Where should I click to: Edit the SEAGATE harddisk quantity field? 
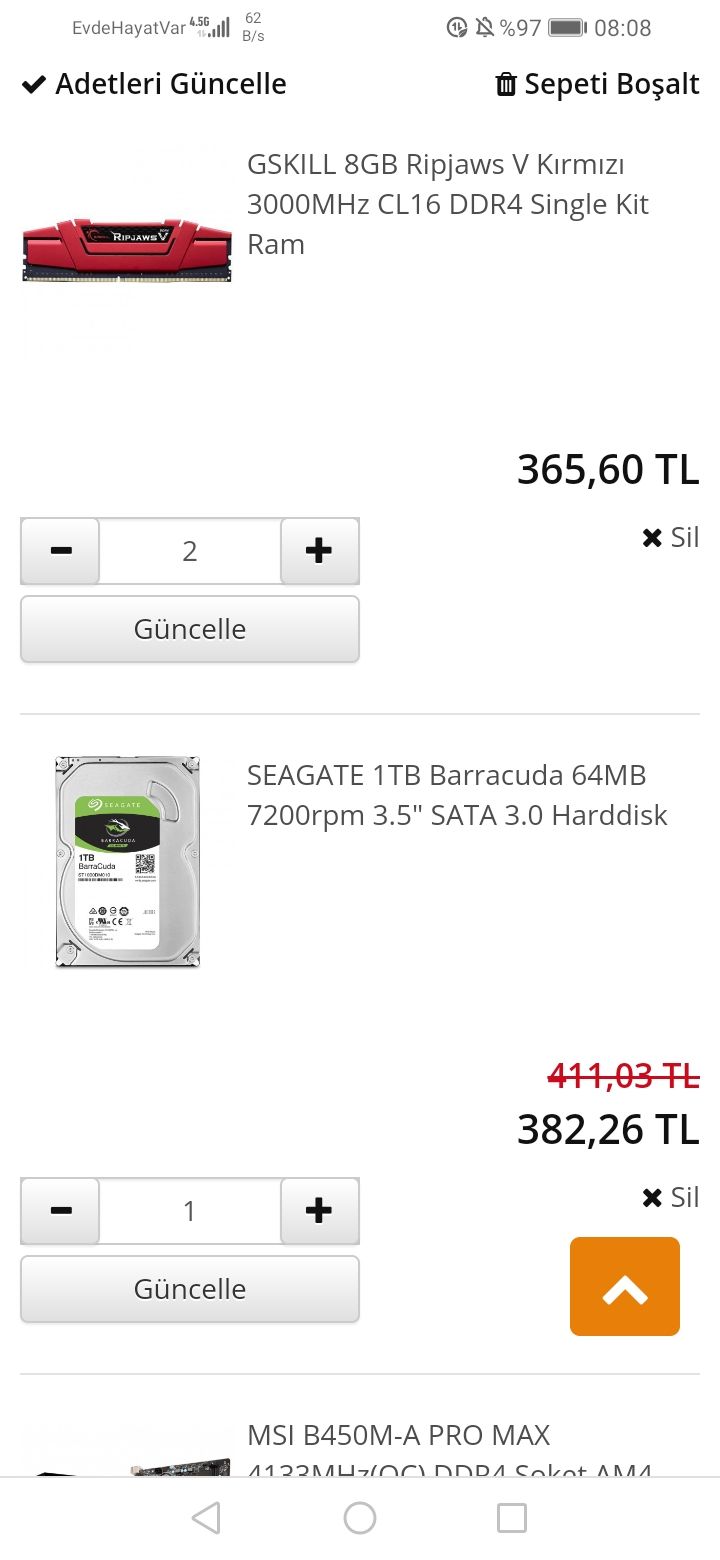[x=190, y=1211]
